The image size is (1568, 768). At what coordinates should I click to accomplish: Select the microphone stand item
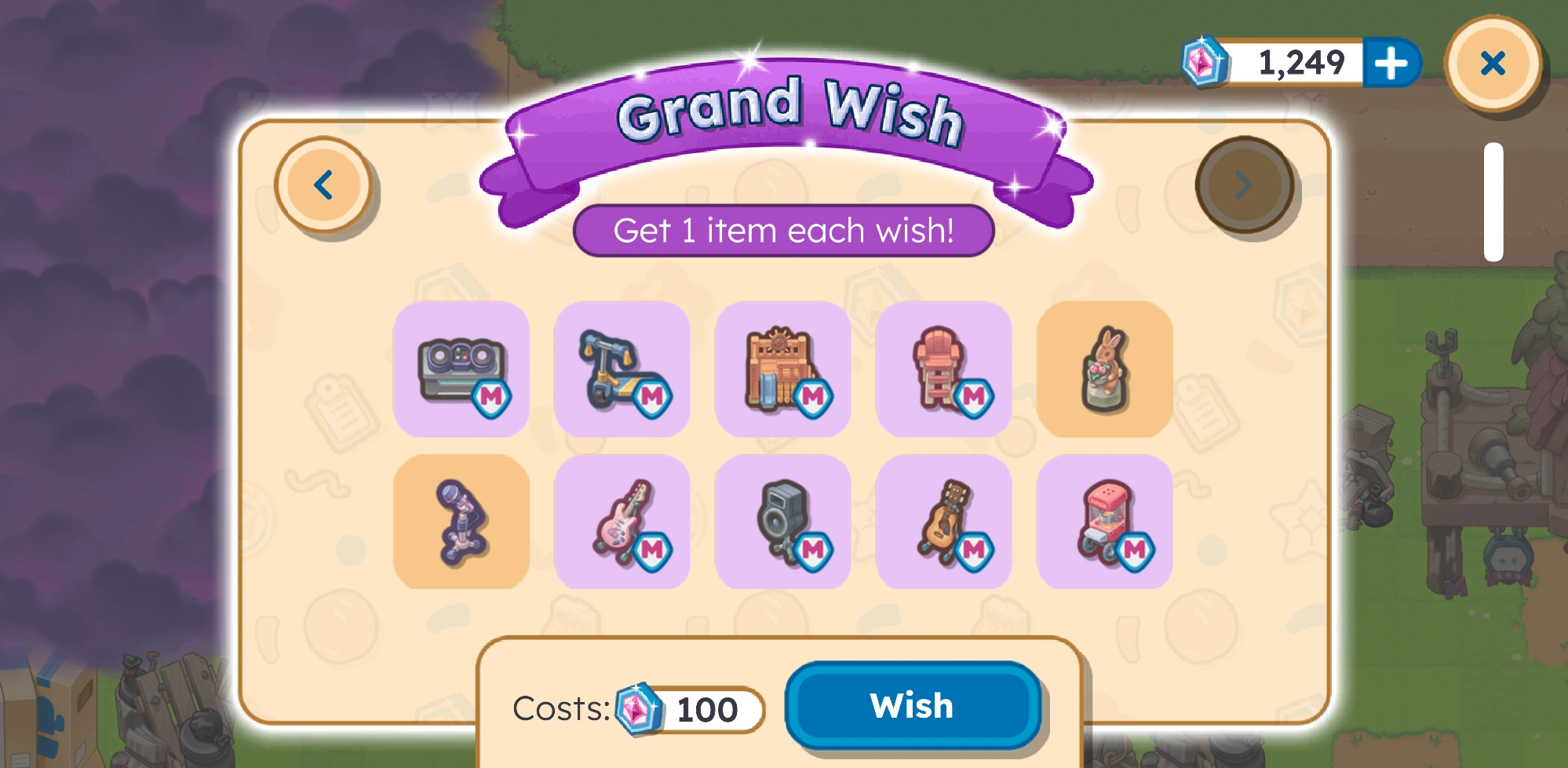click(461, 521)
